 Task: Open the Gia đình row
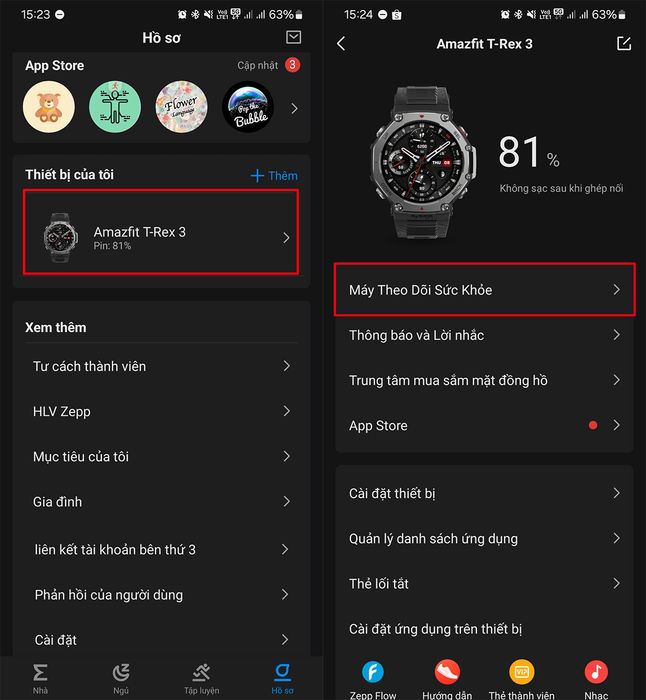[161, 501]
